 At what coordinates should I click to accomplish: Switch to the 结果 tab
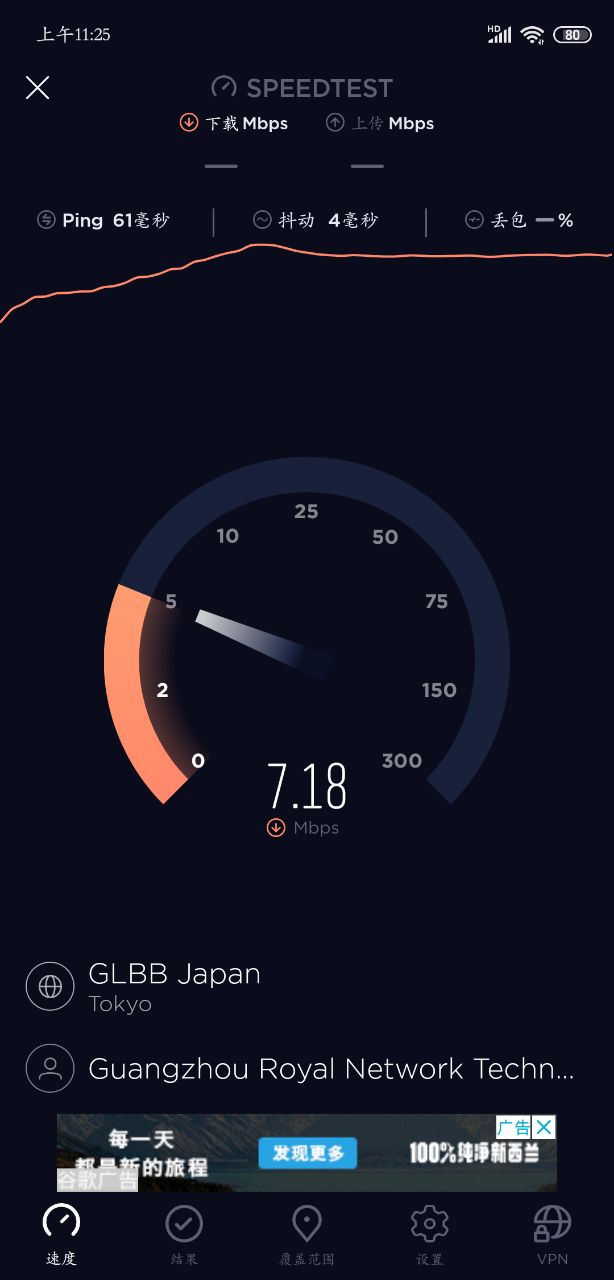[x=184, y=1234]
